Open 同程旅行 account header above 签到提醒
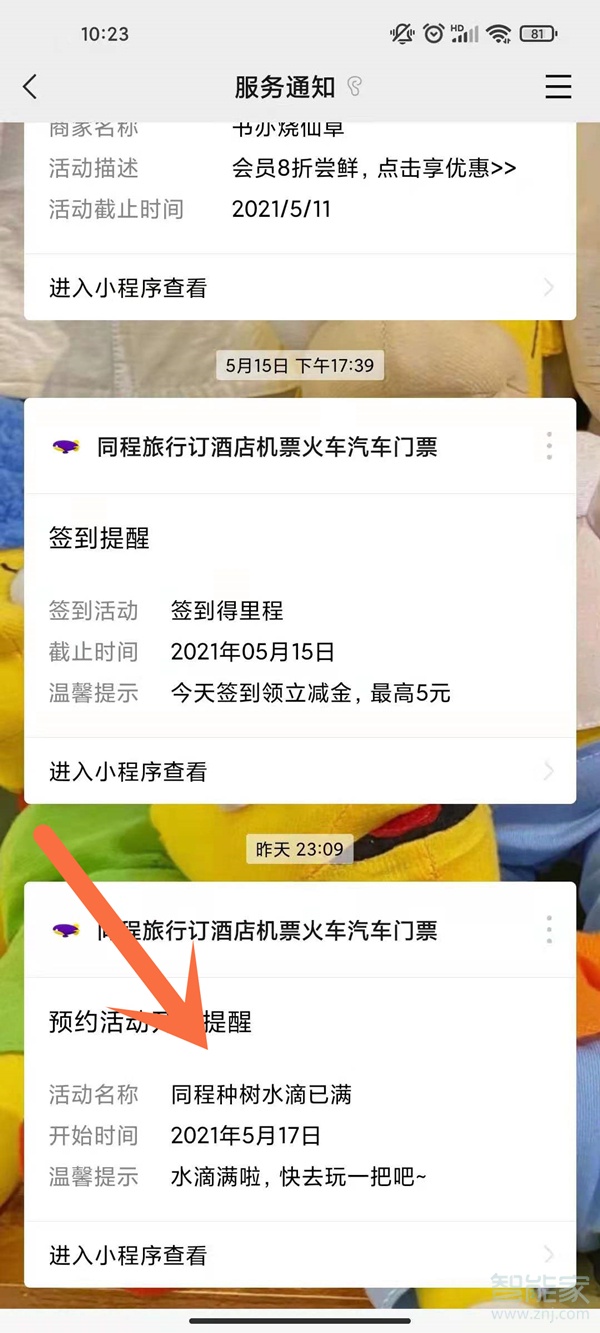Image resolution: width=600 pixels, height=1333 pixels. (x=266, y=447)
